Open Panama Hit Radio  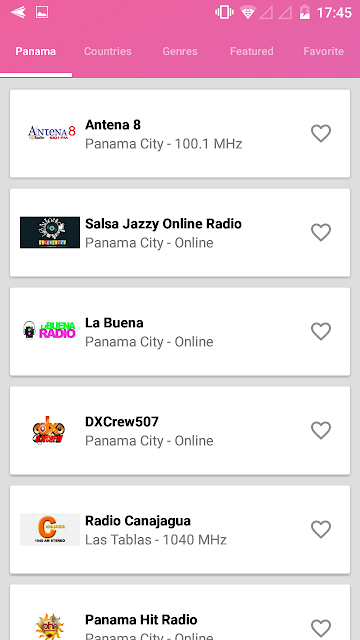pyautogui.click(x=180, y=612)
